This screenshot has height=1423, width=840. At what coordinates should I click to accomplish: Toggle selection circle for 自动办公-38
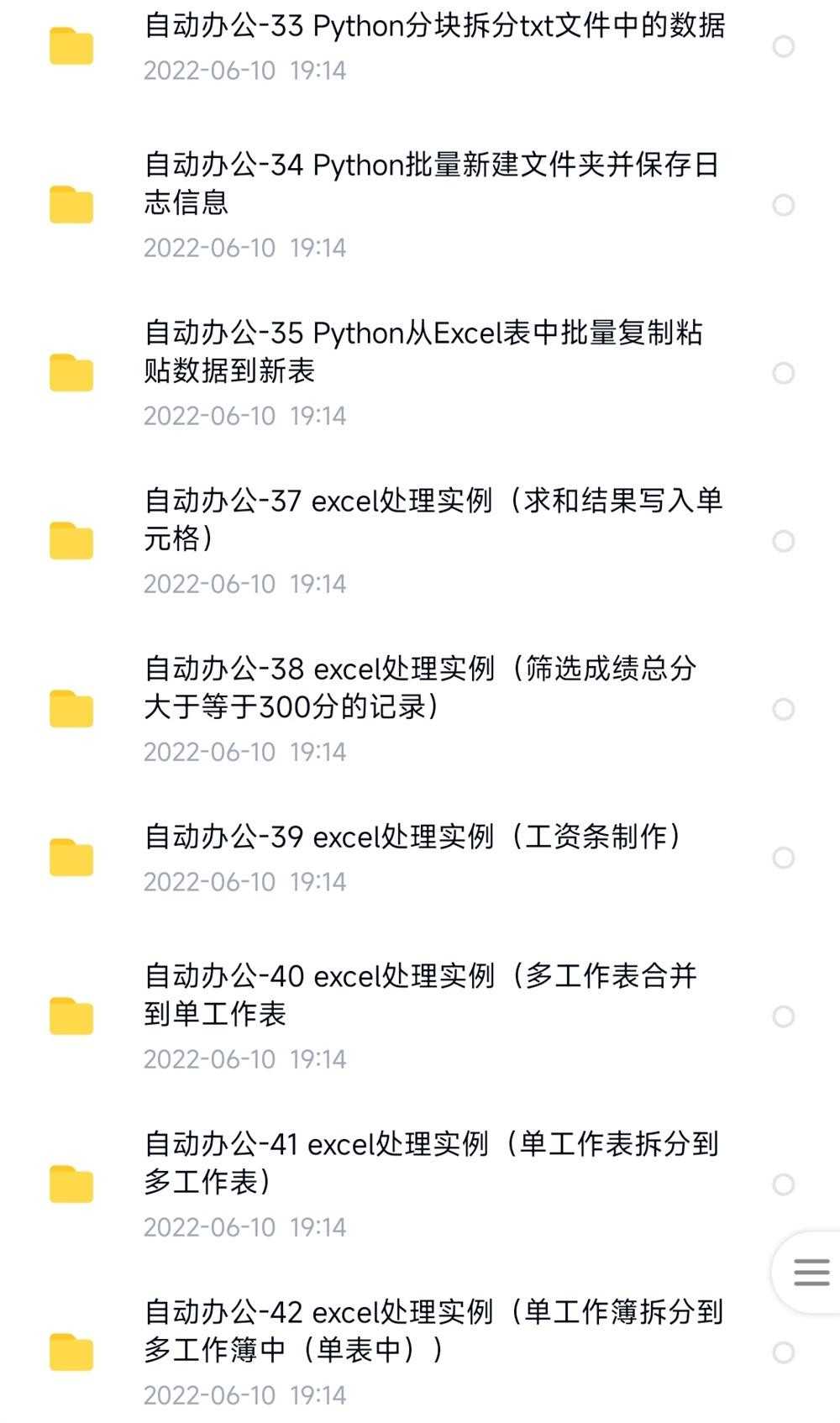pyautogui.click(x=784, y=708)
